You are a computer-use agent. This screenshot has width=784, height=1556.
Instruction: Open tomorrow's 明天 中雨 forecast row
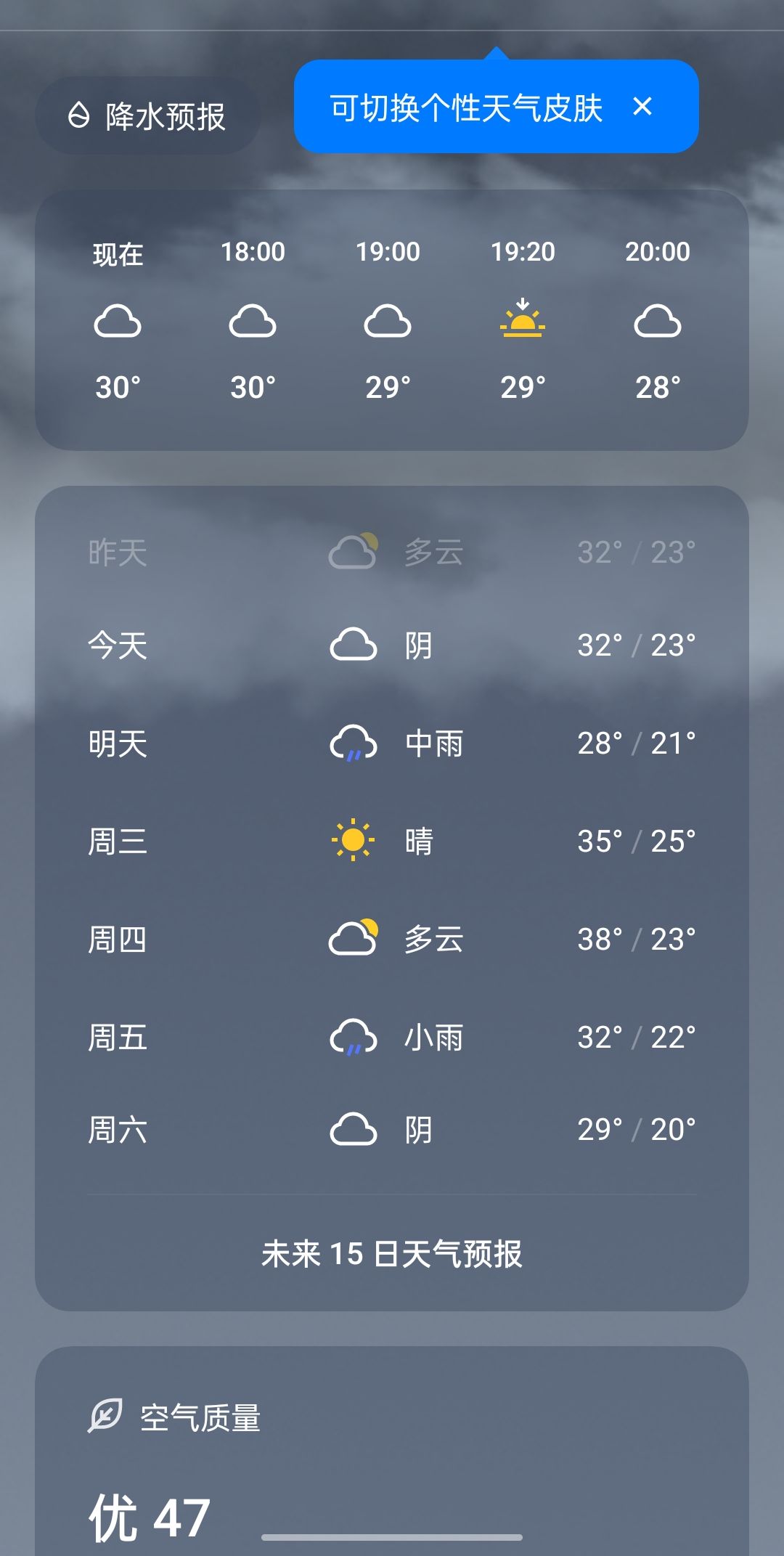tap(392, 744)
